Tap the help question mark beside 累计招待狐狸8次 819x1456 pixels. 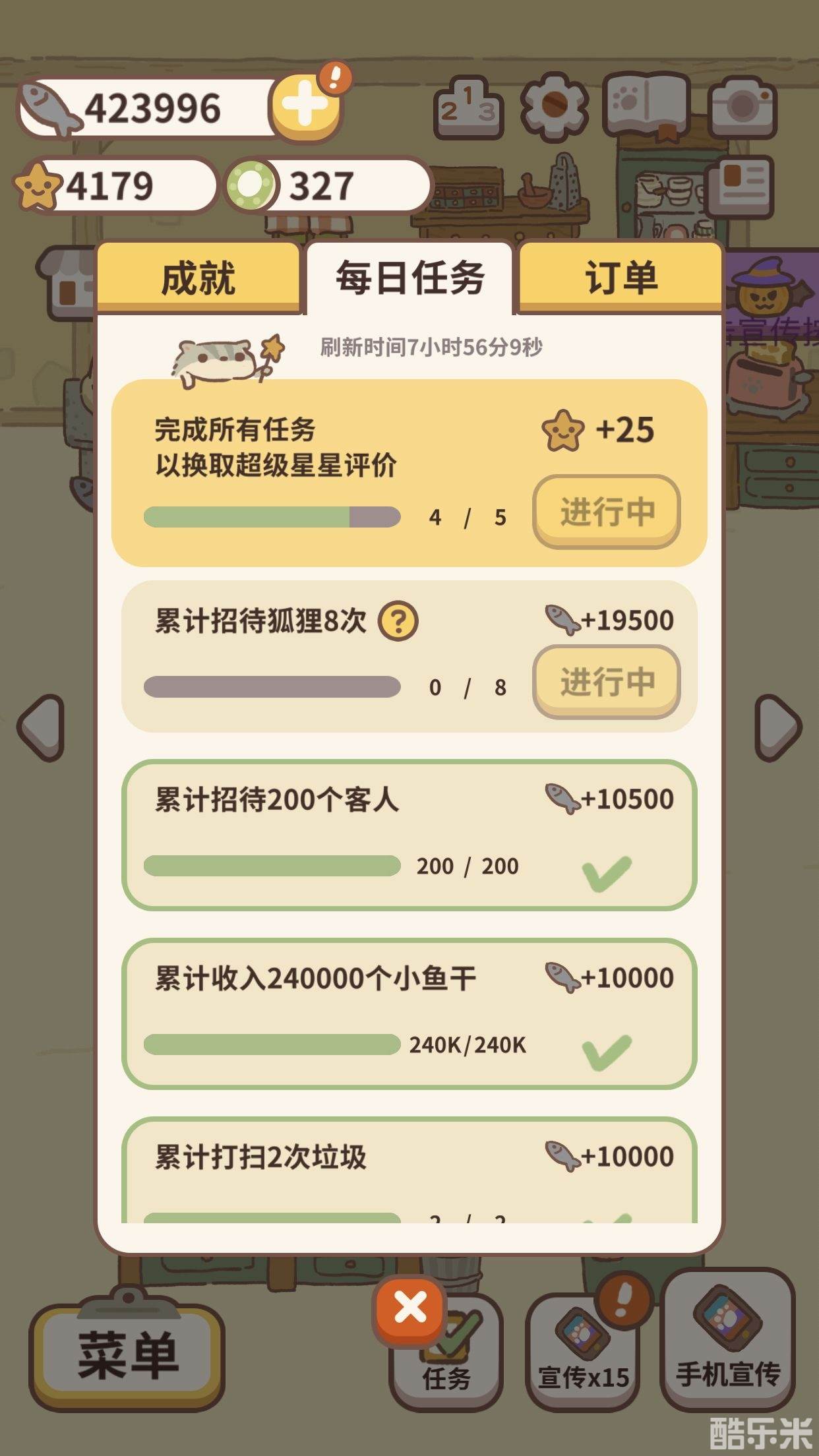398,621
